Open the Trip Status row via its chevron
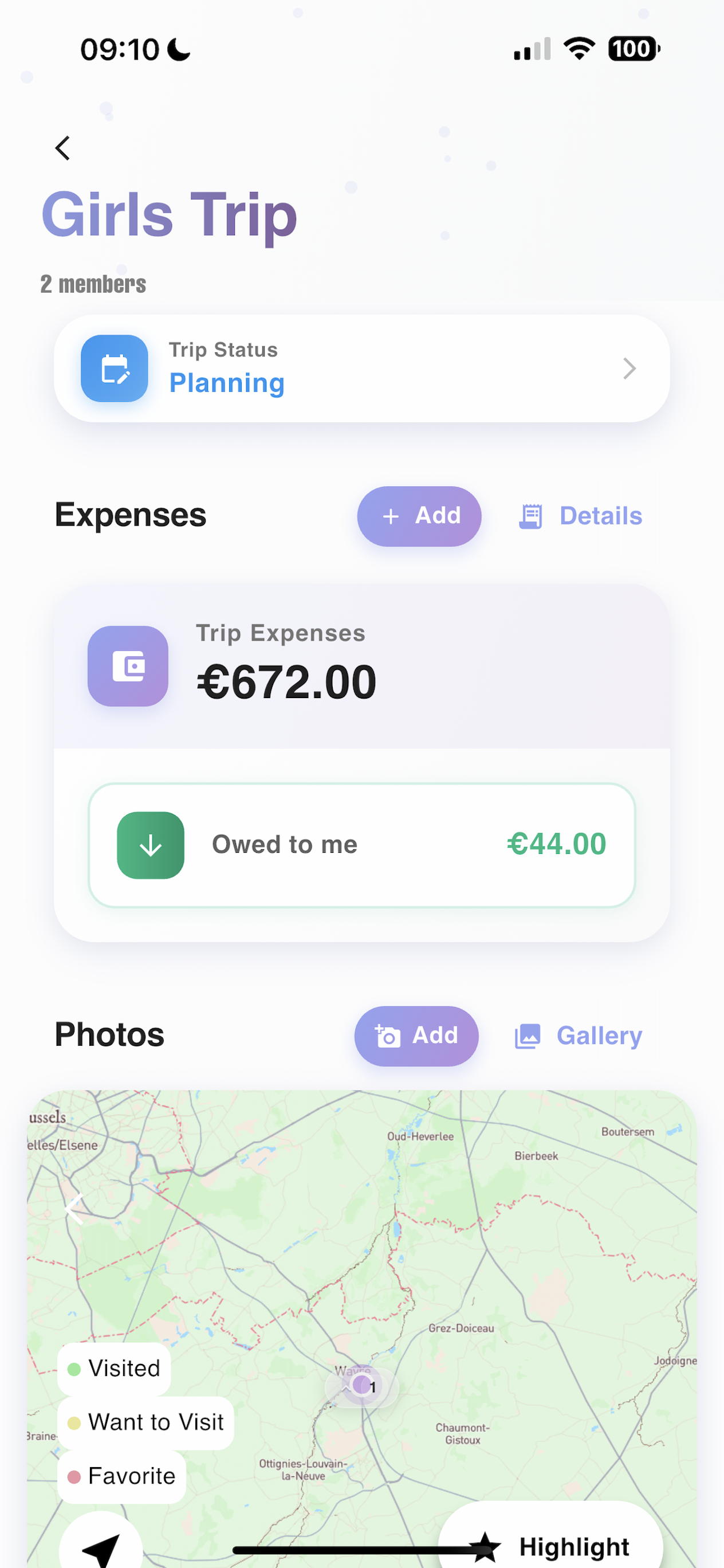 click(629, 369)
